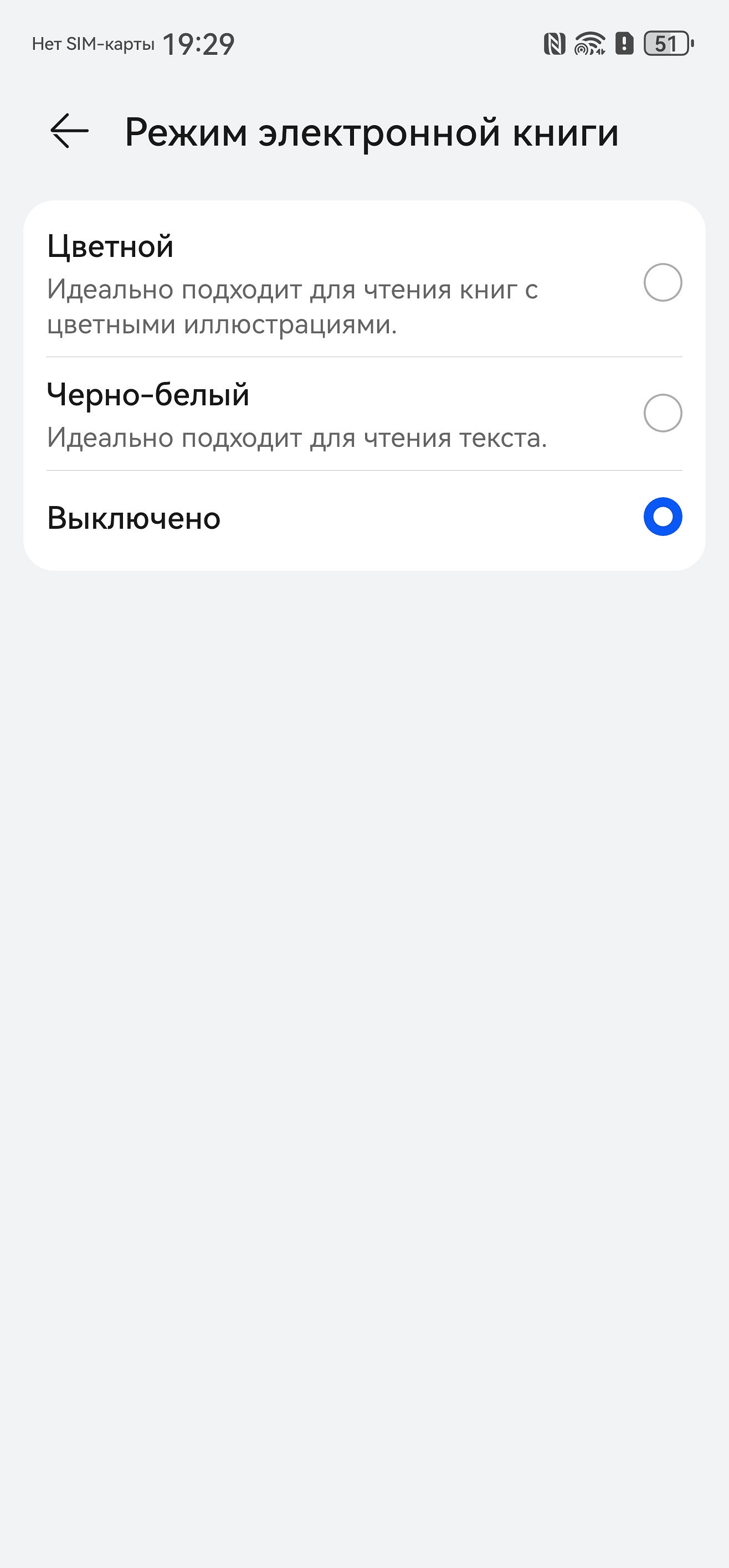Viewport: 729px width, 1568px height.
Task: Go back from Режим электронной книги
Action: pos(69,131)
